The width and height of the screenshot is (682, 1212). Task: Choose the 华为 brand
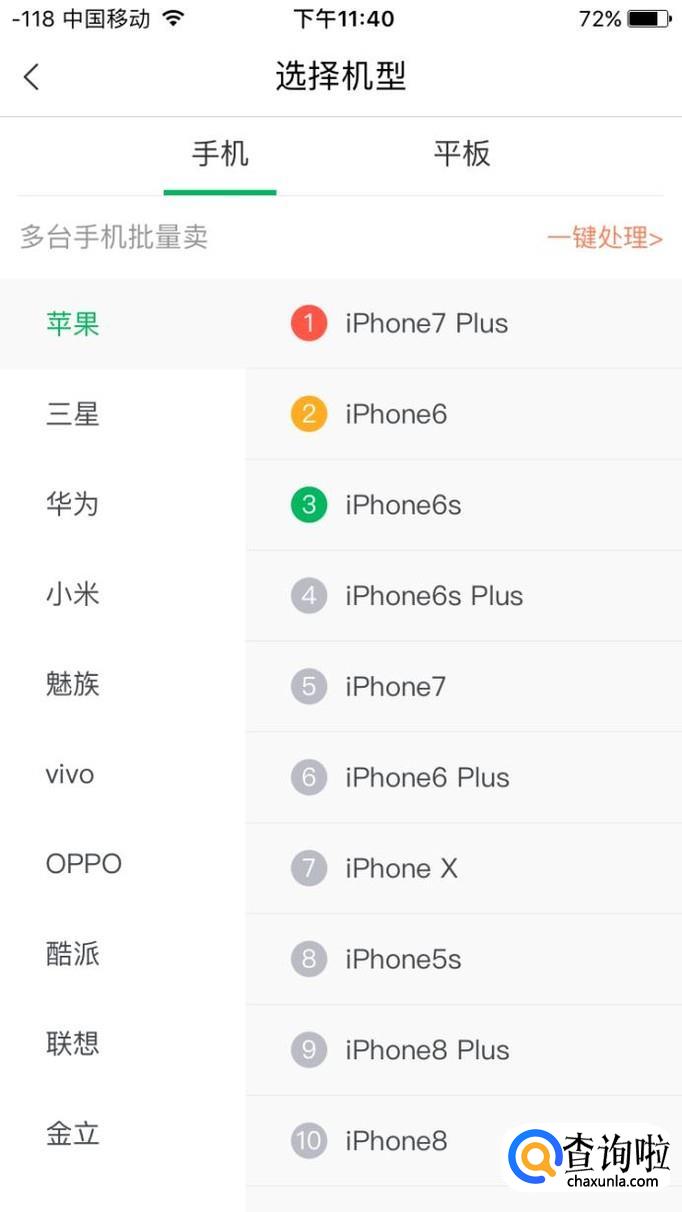(x=73, y=504)
